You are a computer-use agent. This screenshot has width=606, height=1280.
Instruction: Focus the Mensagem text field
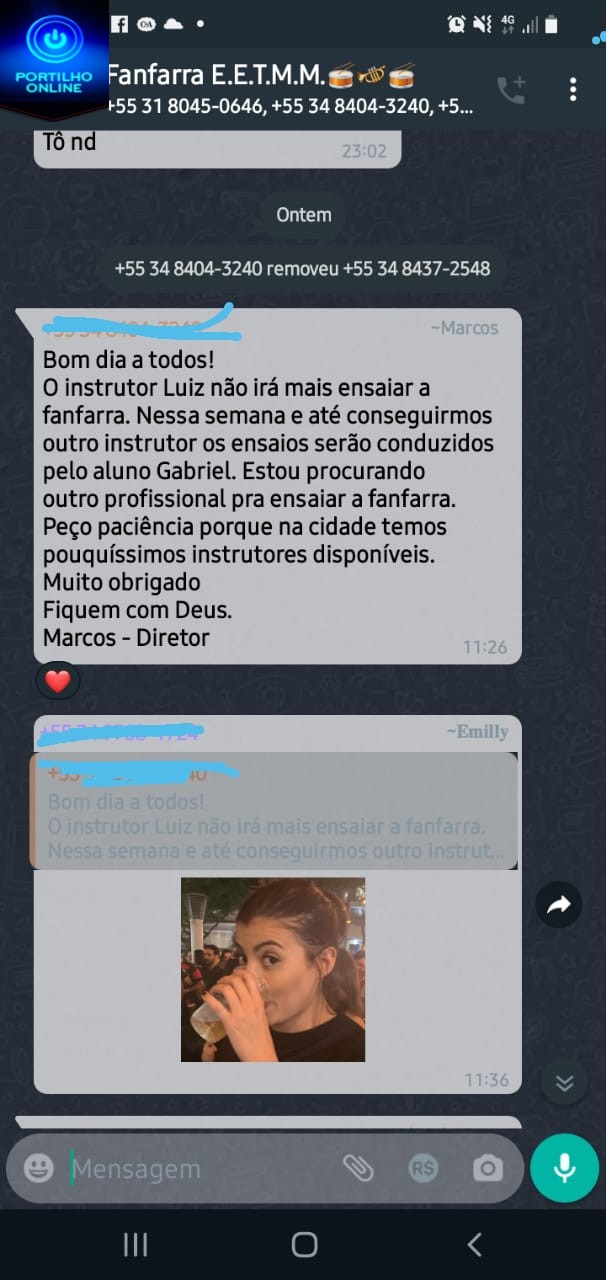pos(190,1168)
